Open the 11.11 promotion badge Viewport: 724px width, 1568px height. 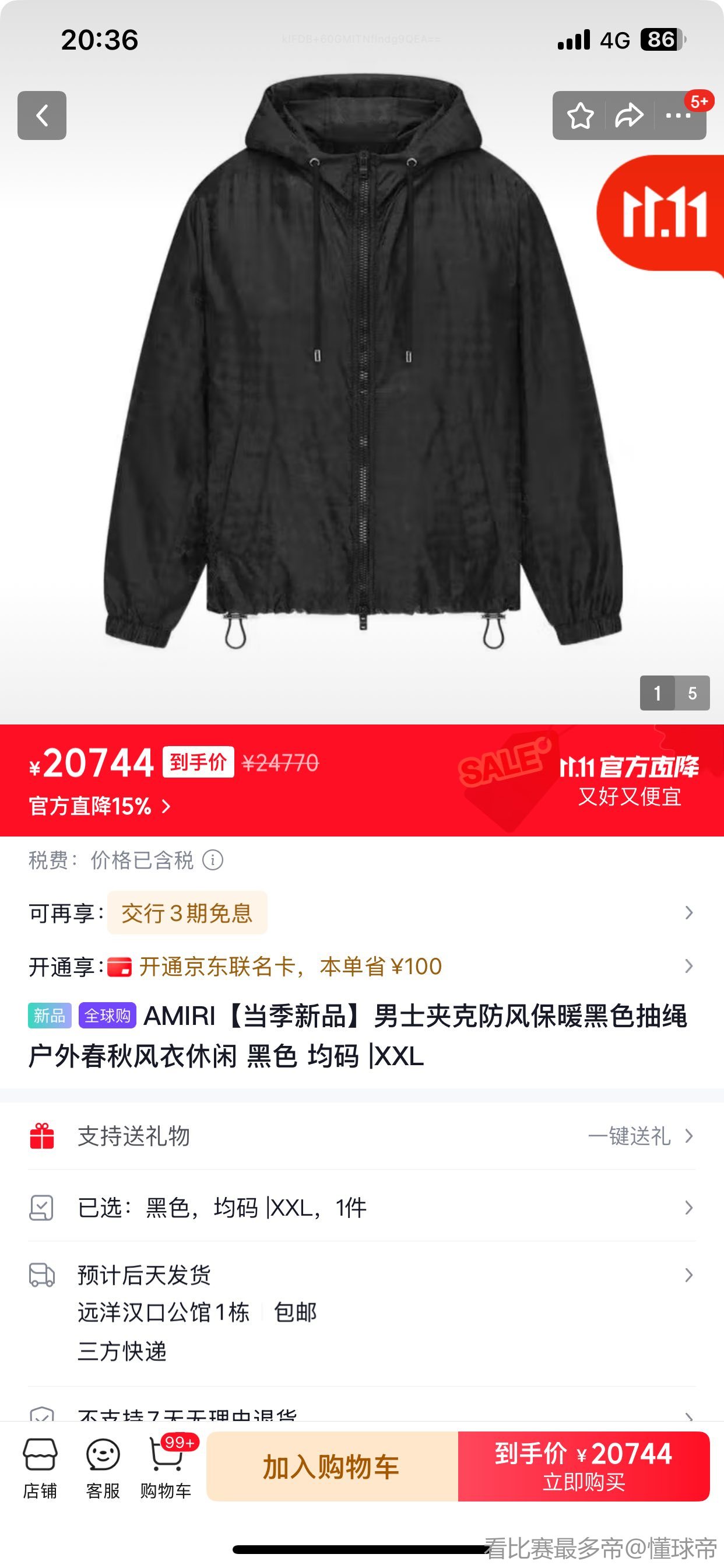point(663,213)
